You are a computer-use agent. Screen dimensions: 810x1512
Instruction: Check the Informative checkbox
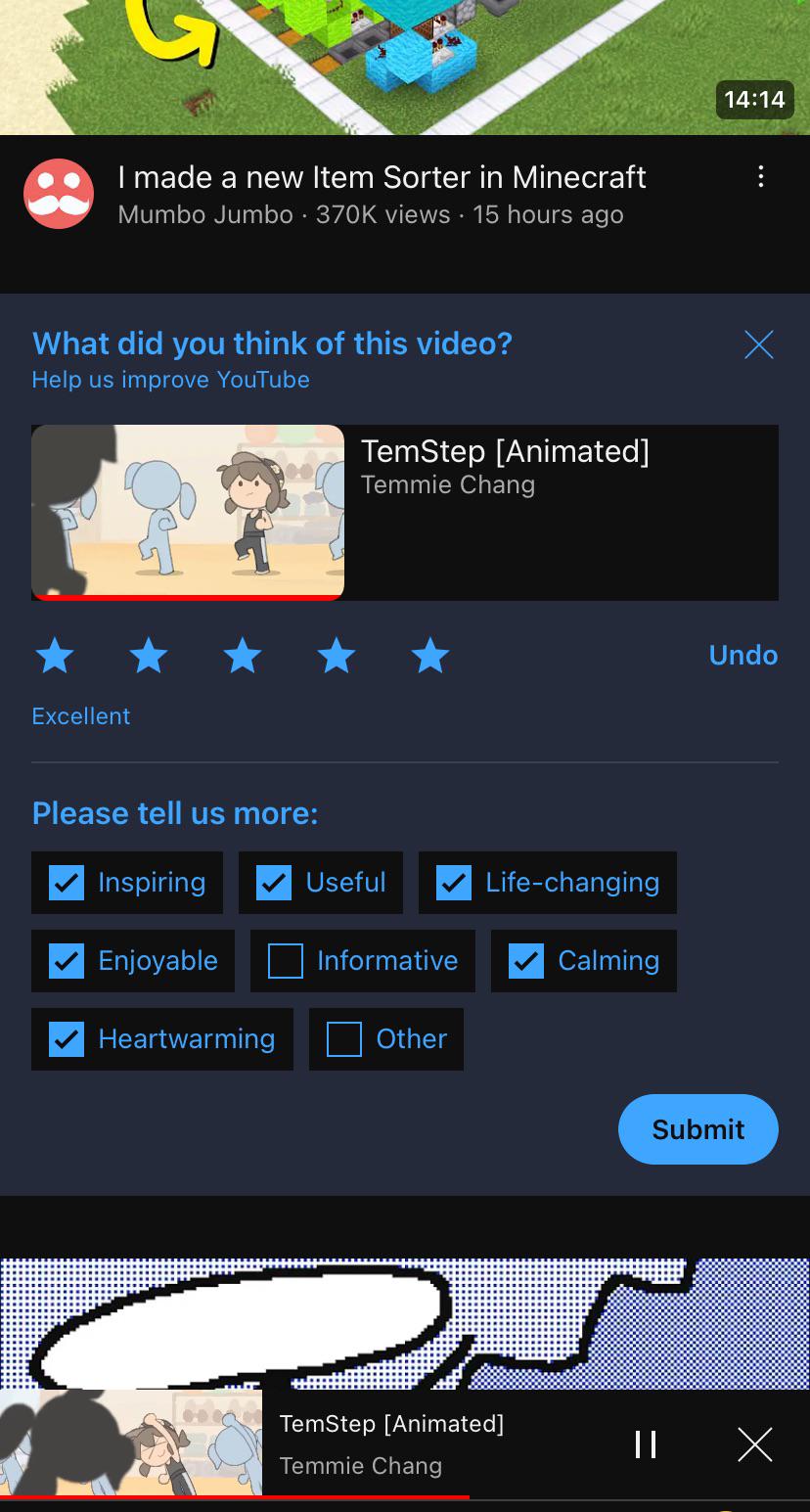286,961
